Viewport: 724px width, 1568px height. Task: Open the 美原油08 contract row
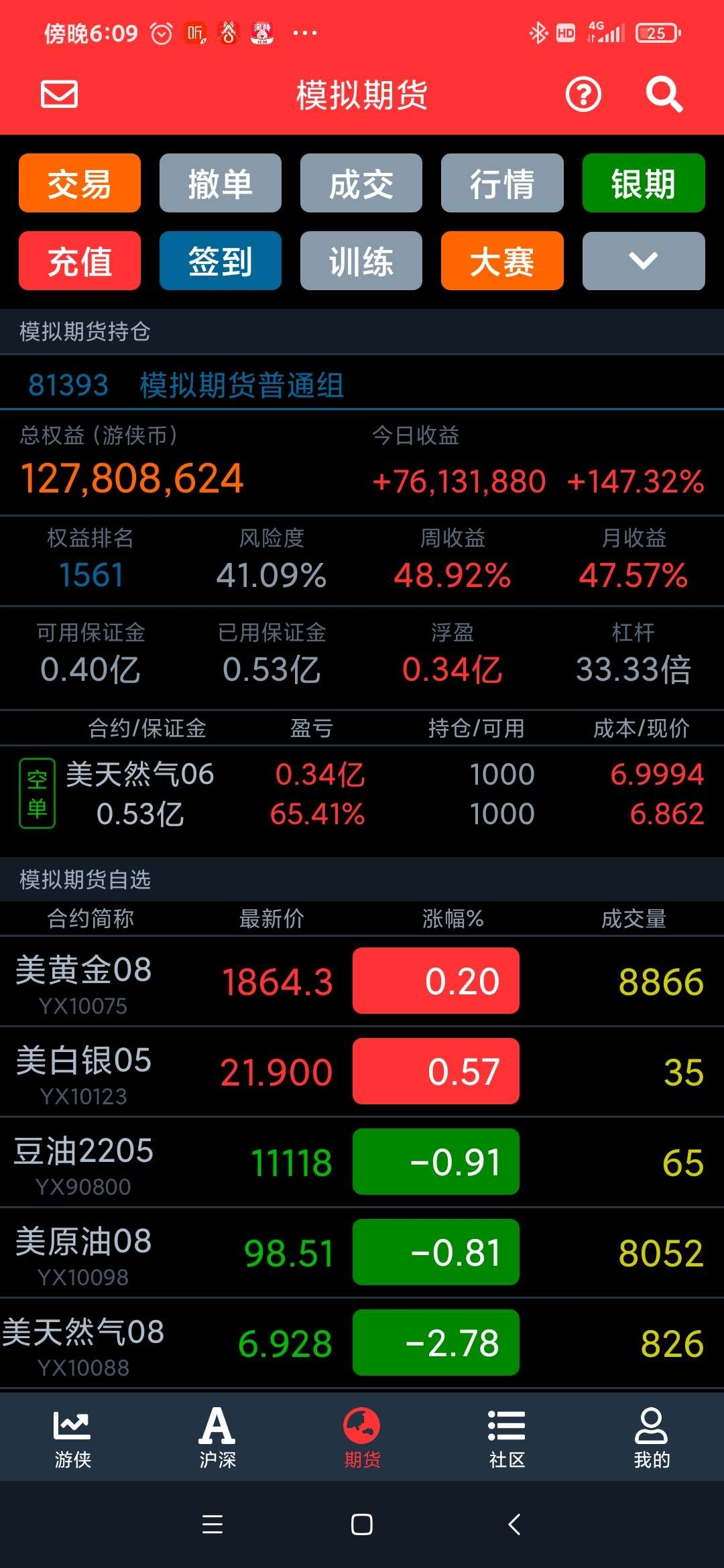[362, 1252]
